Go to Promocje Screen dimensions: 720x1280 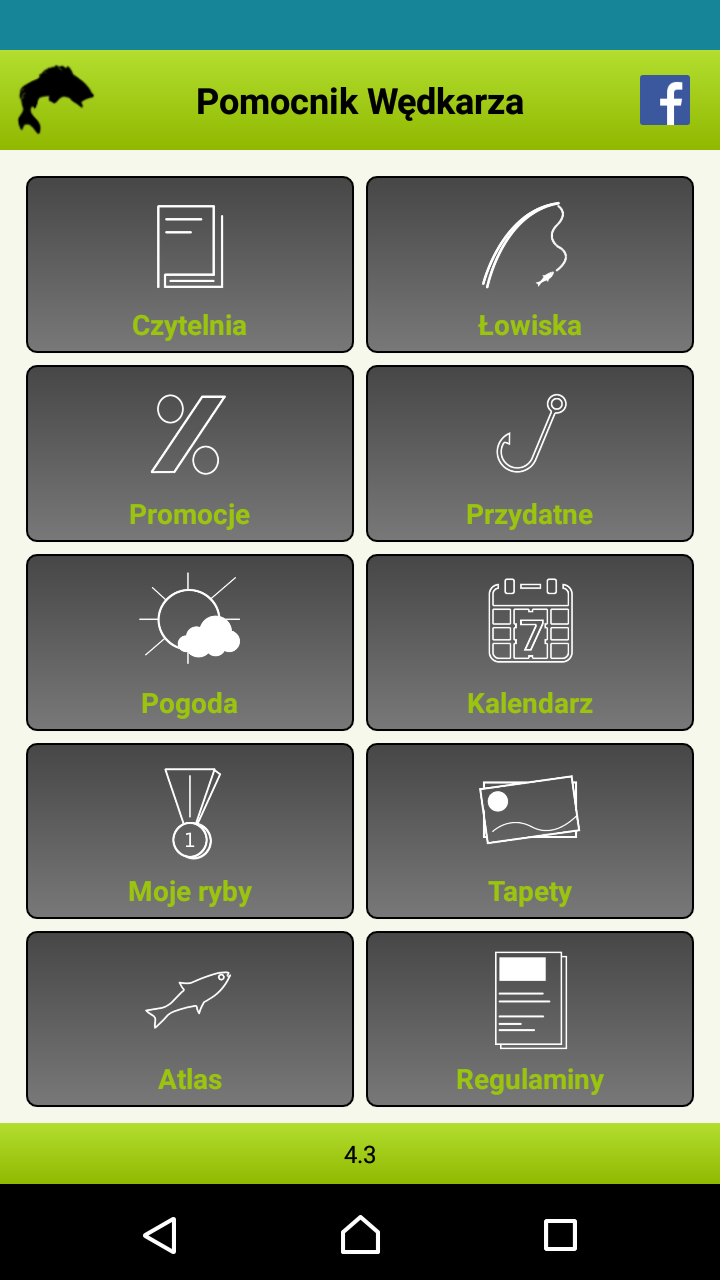coord(190,453)
